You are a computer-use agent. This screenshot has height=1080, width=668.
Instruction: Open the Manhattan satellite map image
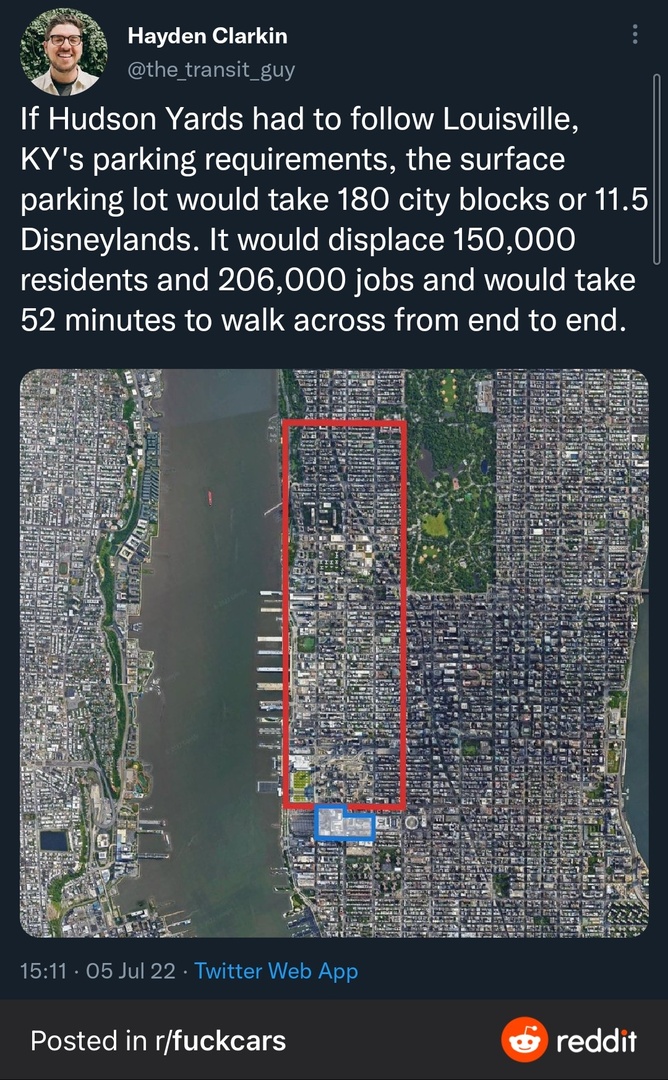pos(334,652)
